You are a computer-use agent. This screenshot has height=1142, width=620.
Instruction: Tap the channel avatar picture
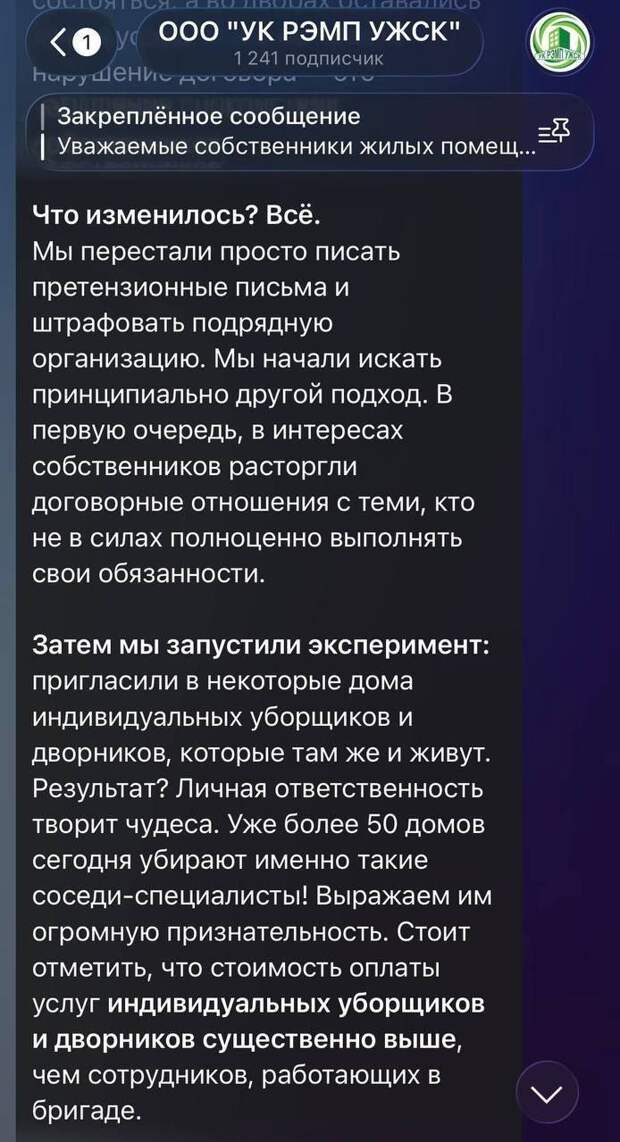pyautogui.click(x=558, y=44)
